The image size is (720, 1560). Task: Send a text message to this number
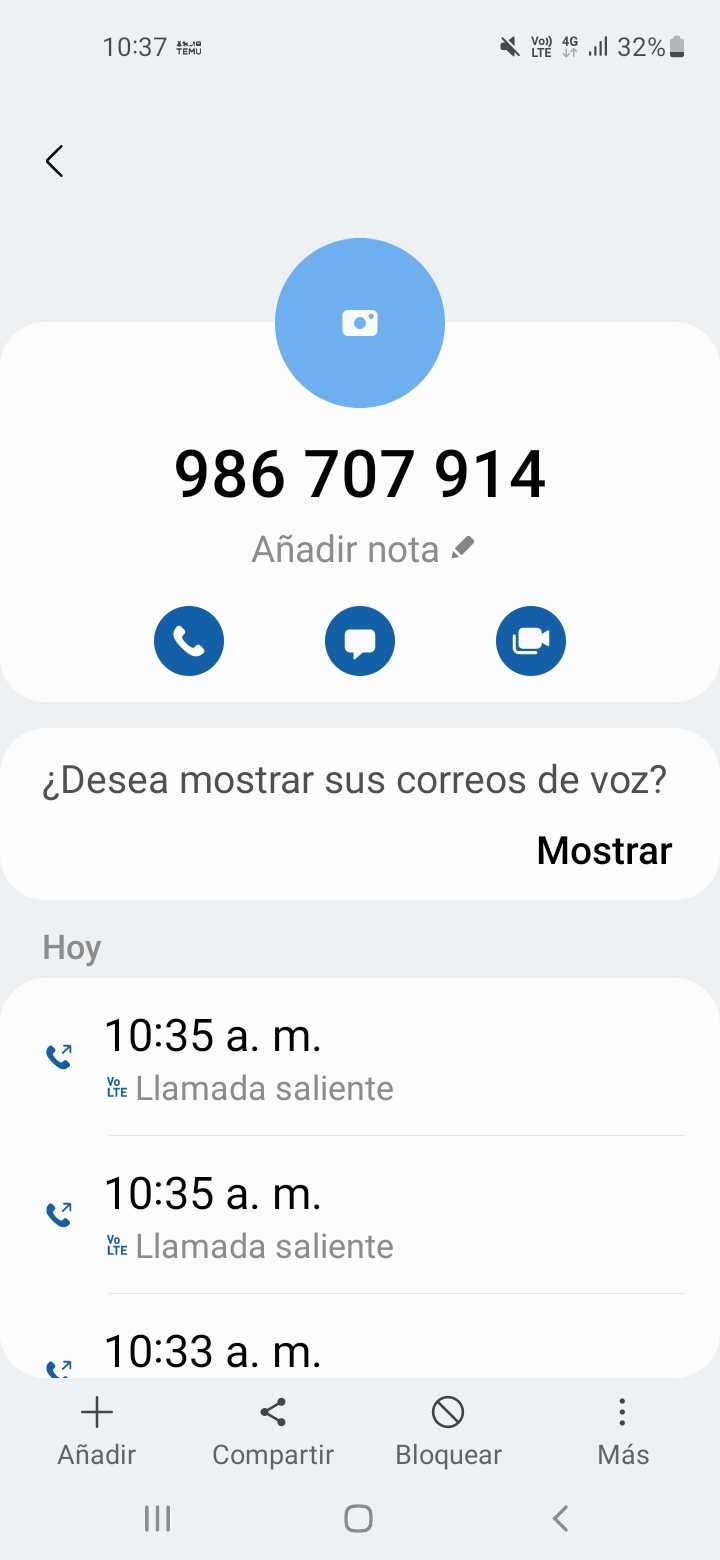point(360,641)
